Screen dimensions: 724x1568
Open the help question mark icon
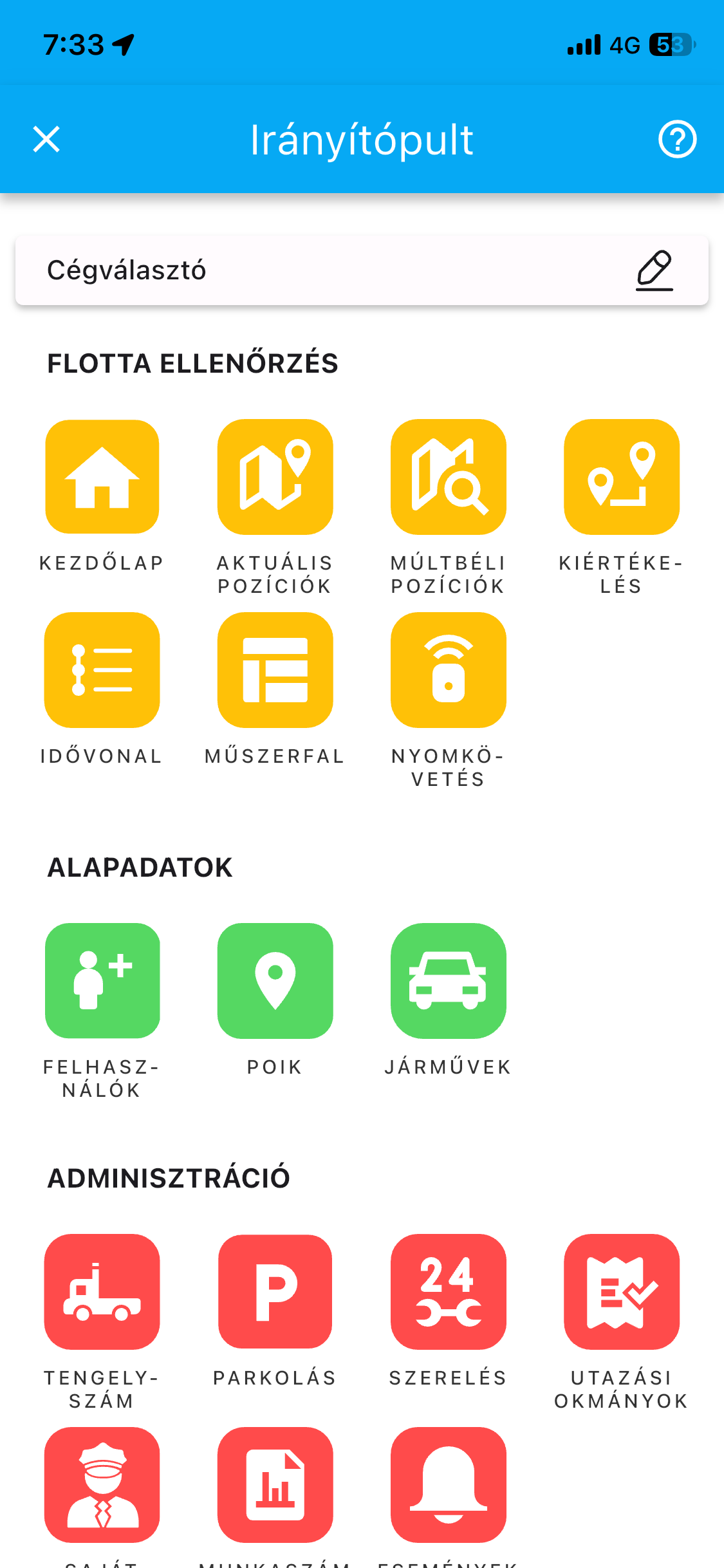coord(677,139)
